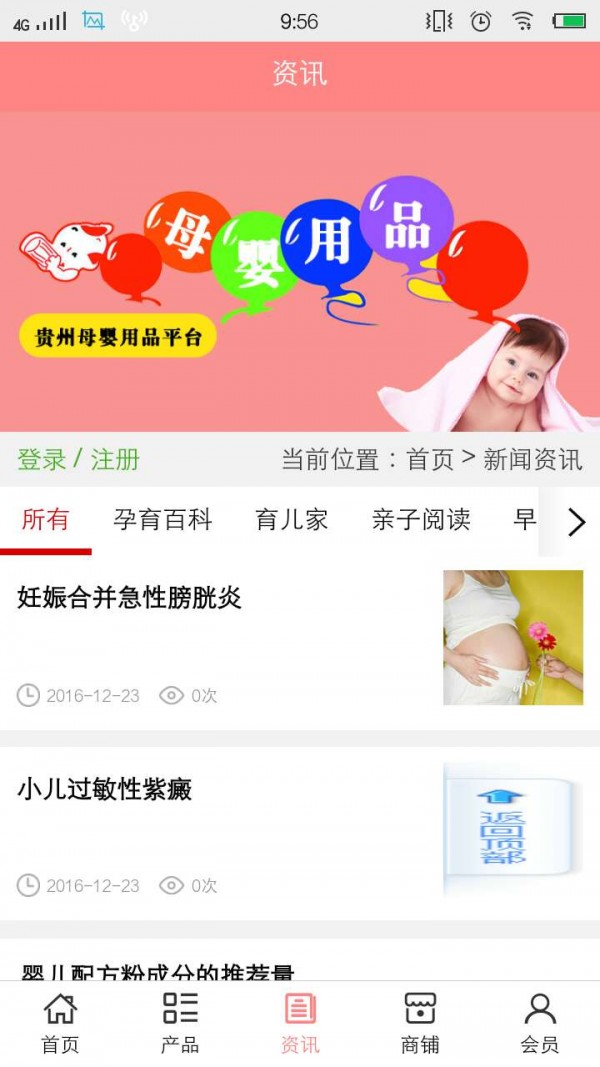Switch to the 孕育百科 tab
The image size is (600, 1067).
163,520
